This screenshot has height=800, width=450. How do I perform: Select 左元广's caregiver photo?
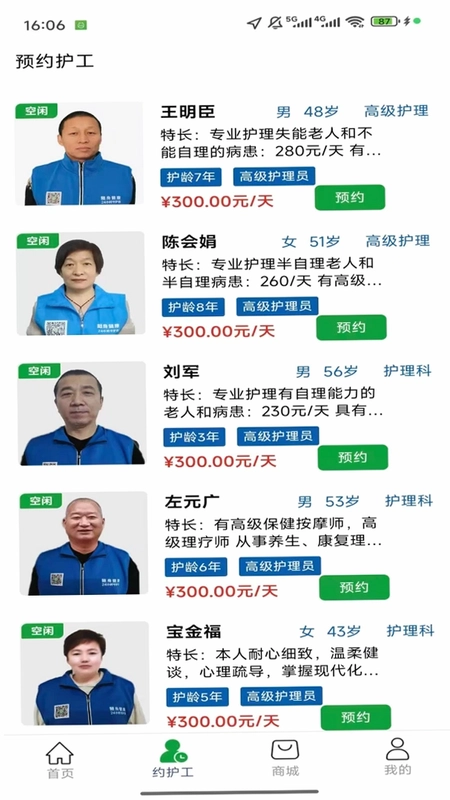(84, 544)
